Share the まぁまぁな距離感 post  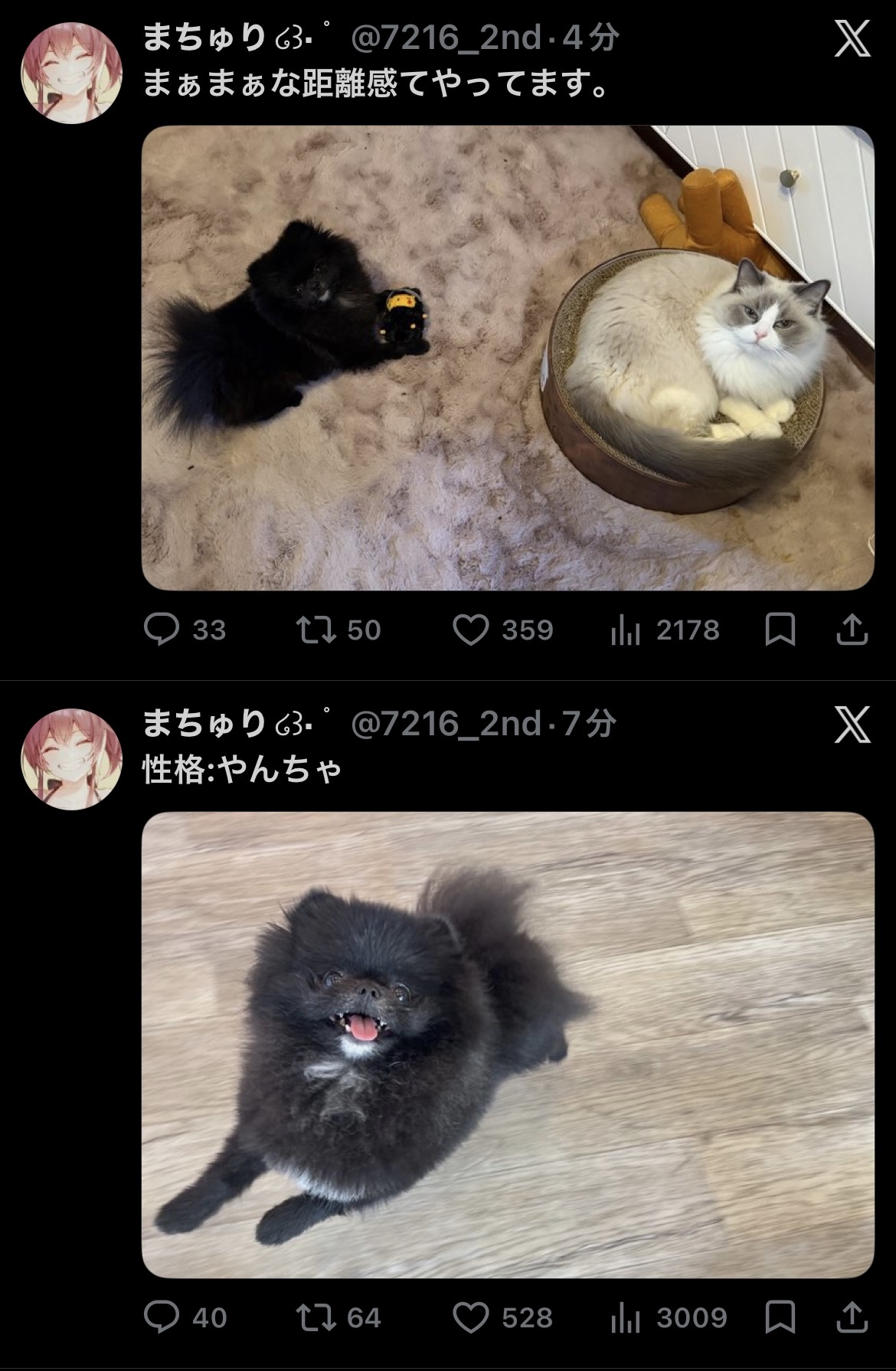(x=852, y=630)
